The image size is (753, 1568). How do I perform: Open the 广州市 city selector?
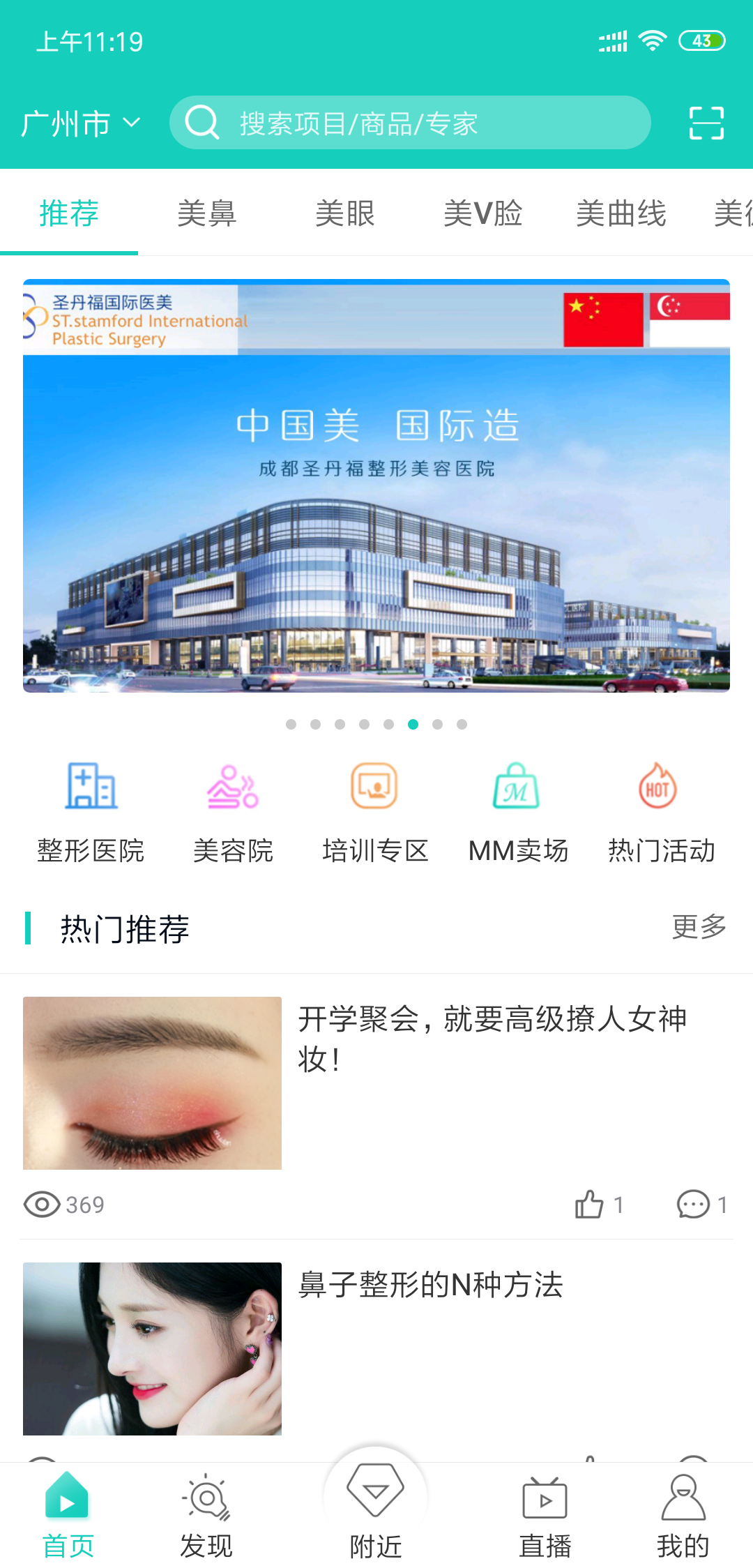pyautogui.click(x=80, y=123)
